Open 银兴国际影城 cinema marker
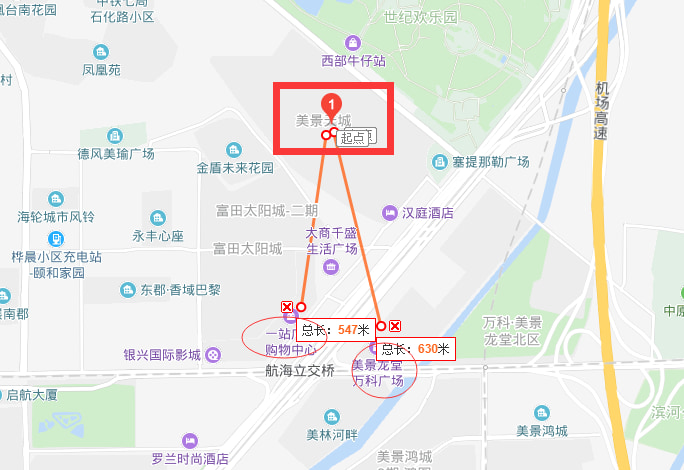 212,354
